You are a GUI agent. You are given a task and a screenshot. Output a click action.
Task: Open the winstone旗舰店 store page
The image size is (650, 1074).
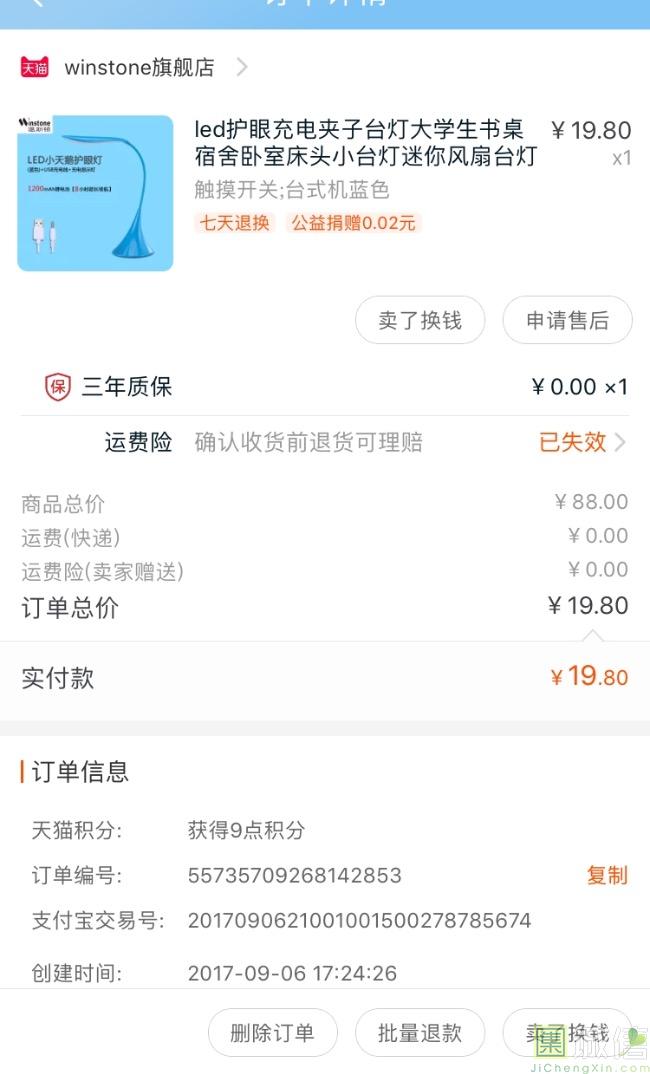[x=138, y=67]
